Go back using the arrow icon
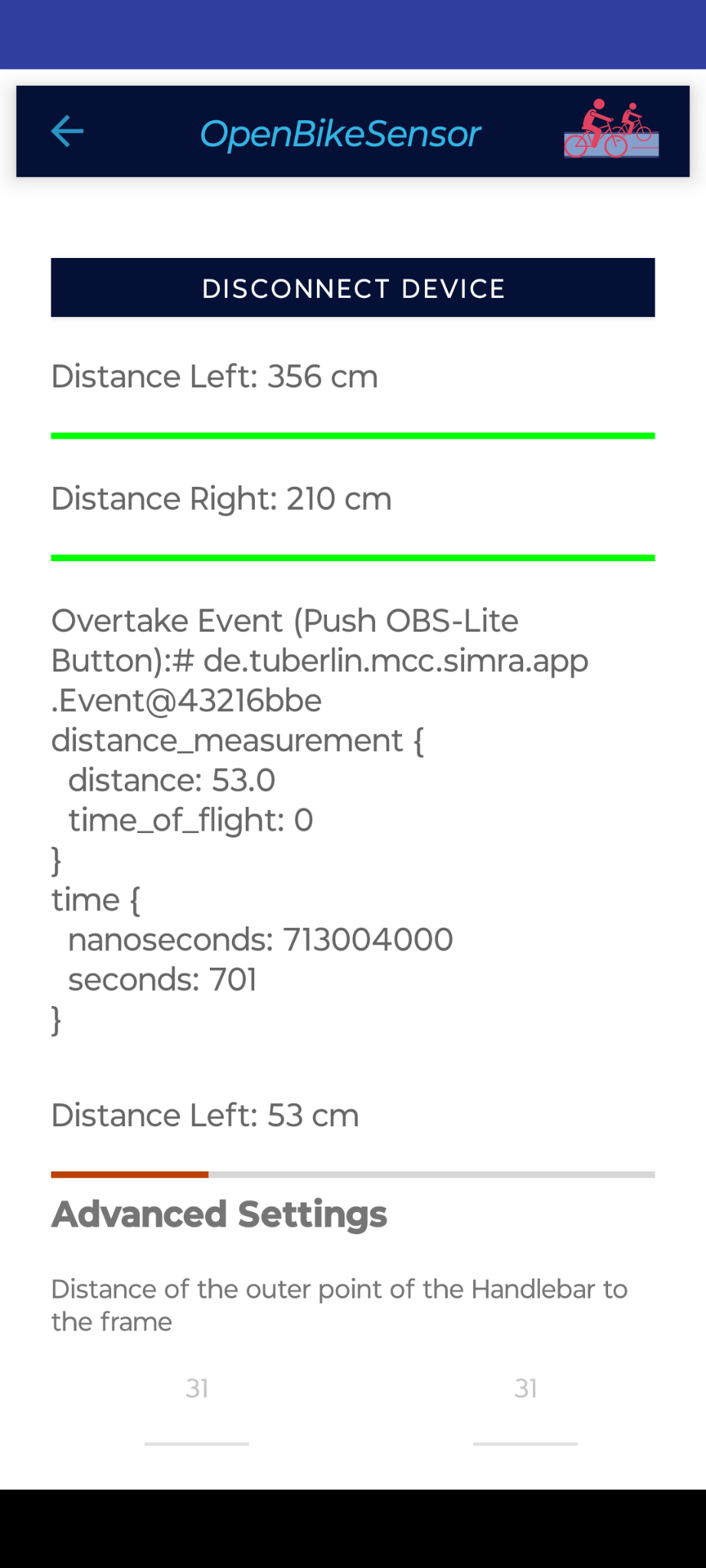The height and width of the screenshot is (1568, 706). point(67,131)
